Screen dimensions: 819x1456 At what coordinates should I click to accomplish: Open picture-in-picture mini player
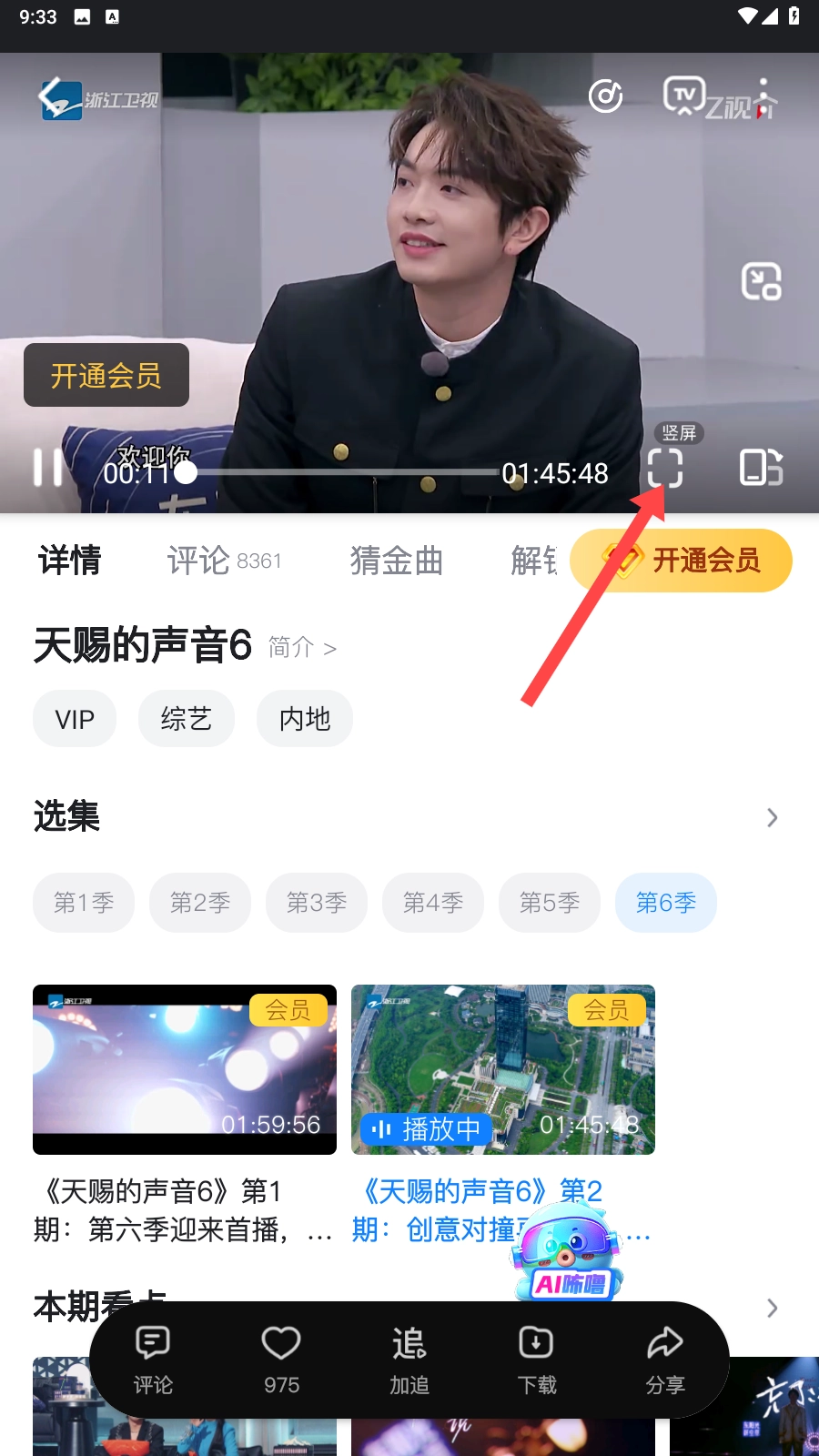tap(761, 282)
